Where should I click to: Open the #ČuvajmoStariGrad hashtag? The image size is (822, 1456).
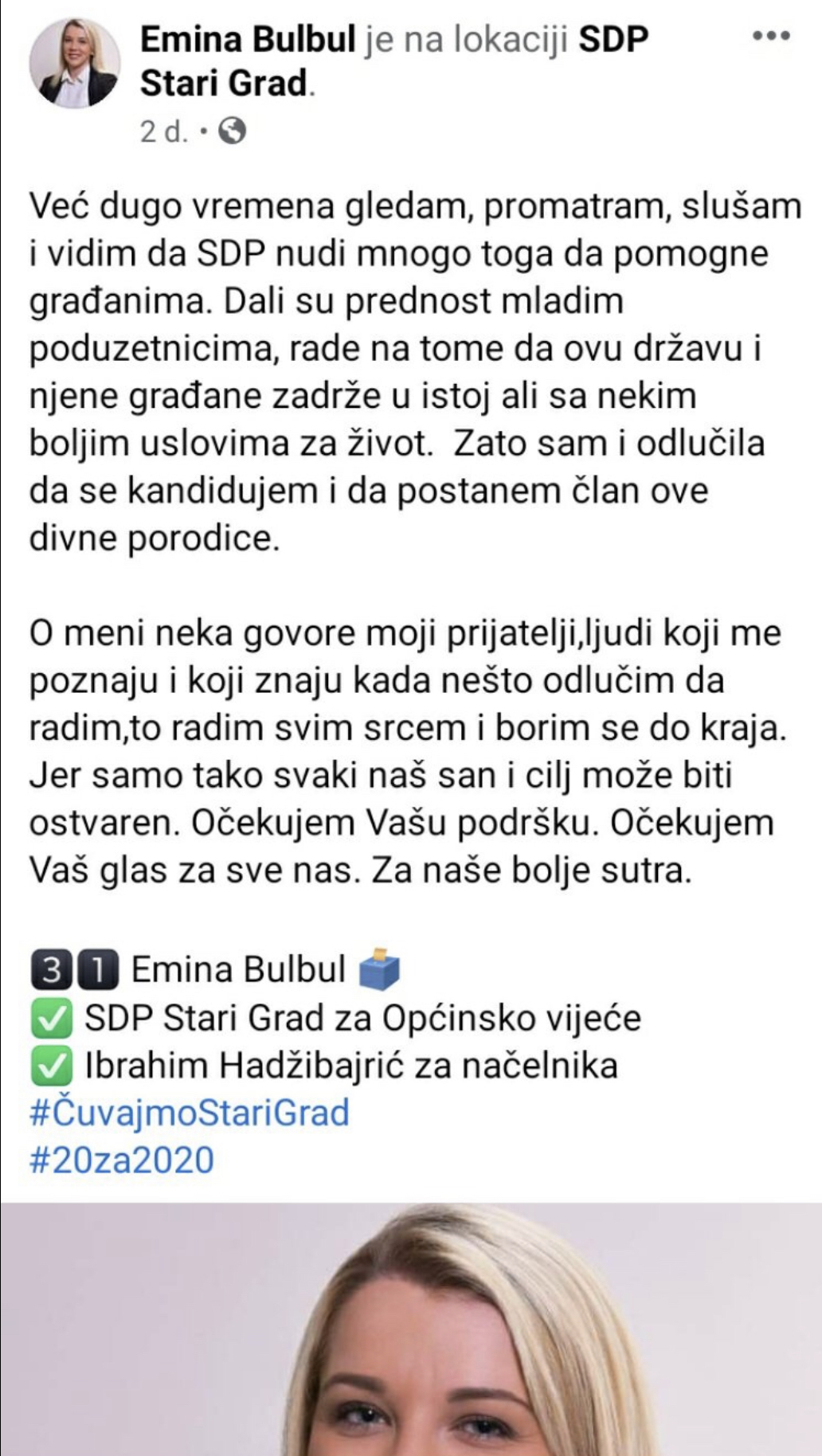[190, 1113]
